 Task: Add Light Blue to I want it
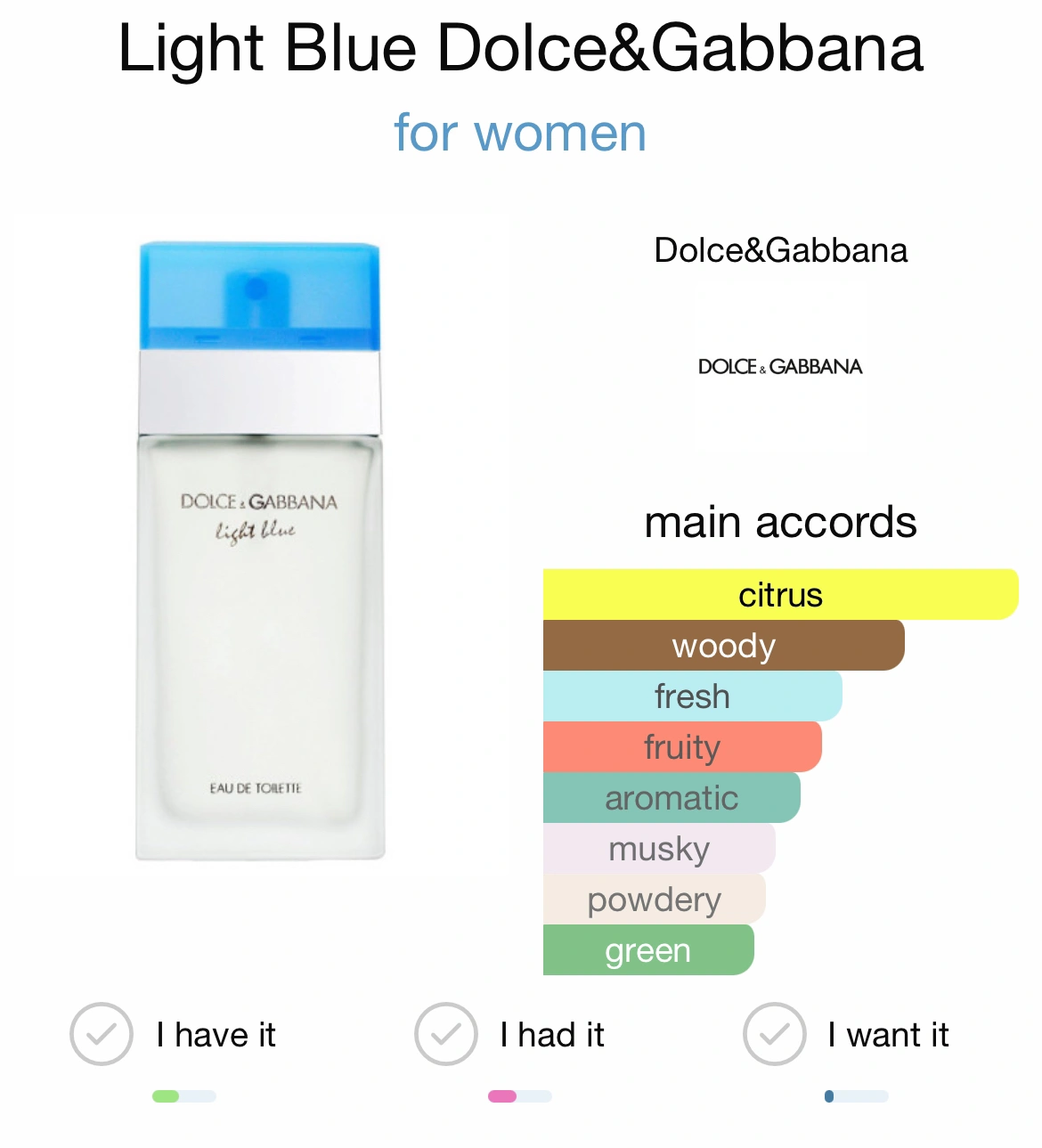(x=775, y=1034)
